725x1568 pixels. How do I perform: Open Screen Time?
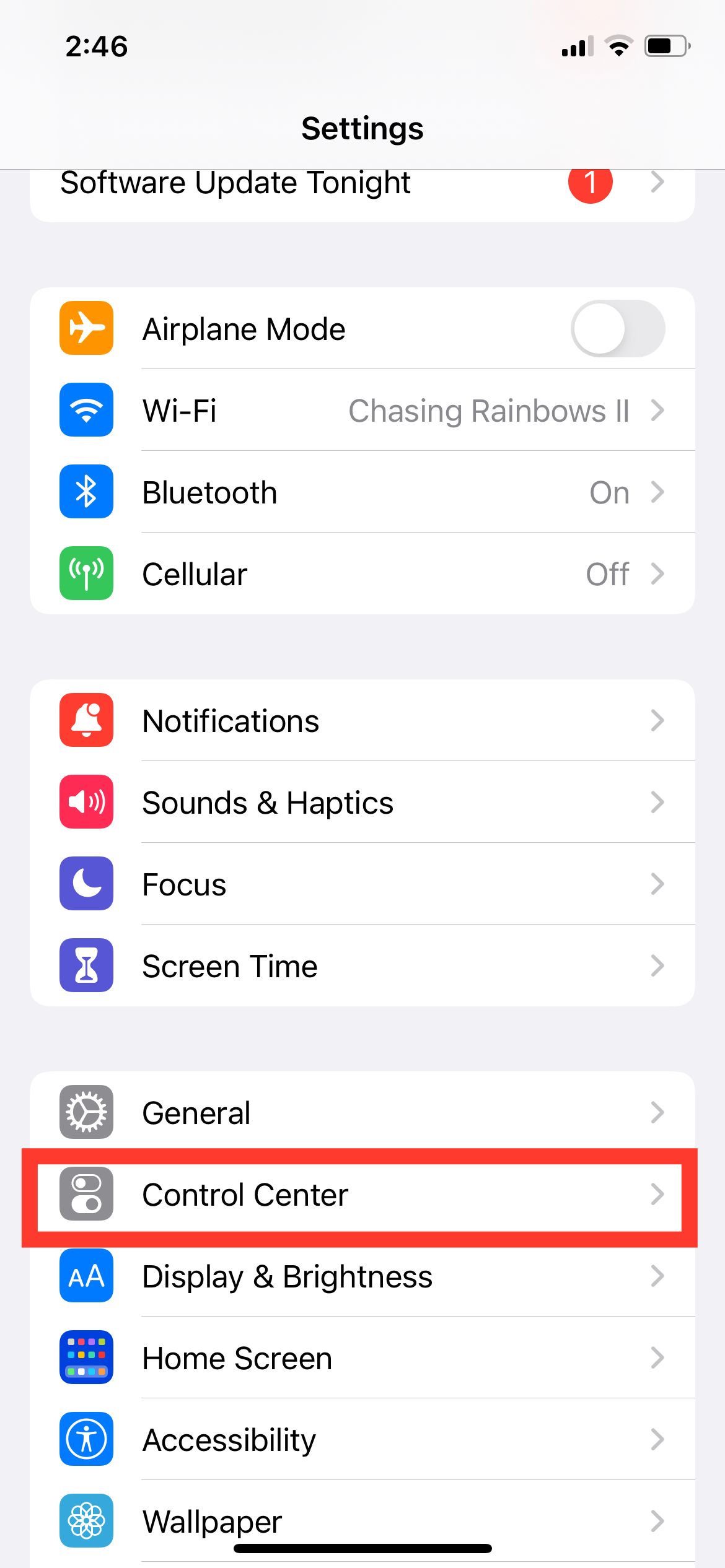pyautogui.click(x=362, y=966)
